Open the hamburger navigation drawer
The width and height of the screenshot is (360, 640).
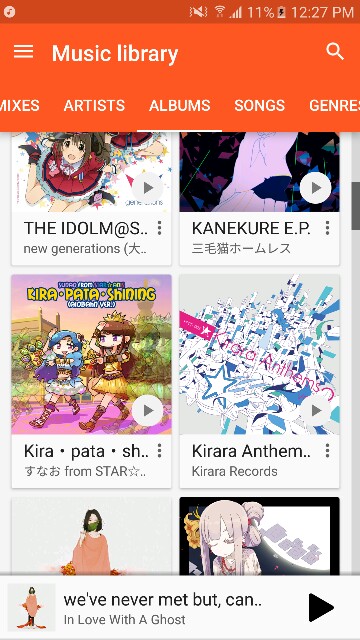pyautogui.click(x=23, y=52)
